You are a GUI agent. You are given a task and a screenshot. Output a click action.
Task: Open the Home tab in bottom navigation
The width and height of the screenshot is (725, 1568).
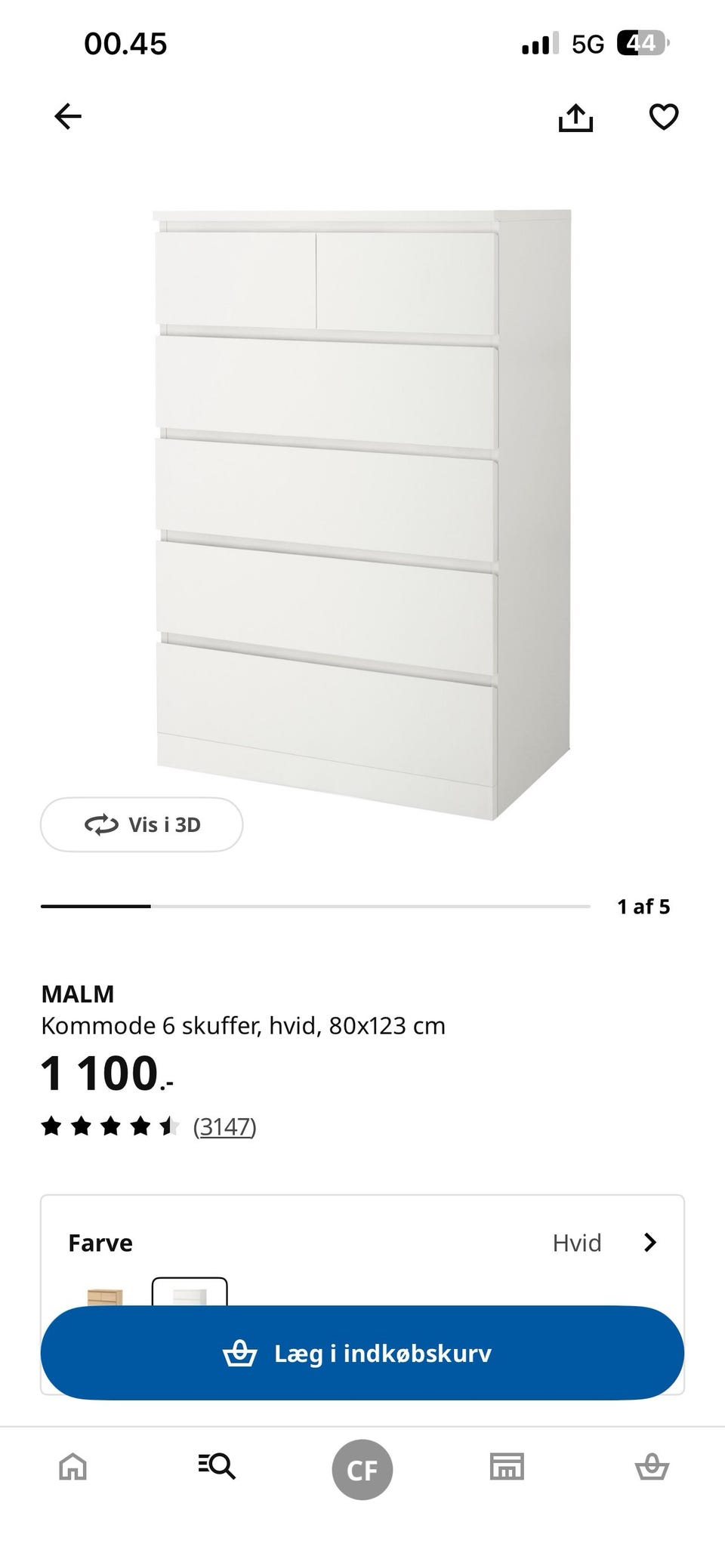click(72, 1468)
